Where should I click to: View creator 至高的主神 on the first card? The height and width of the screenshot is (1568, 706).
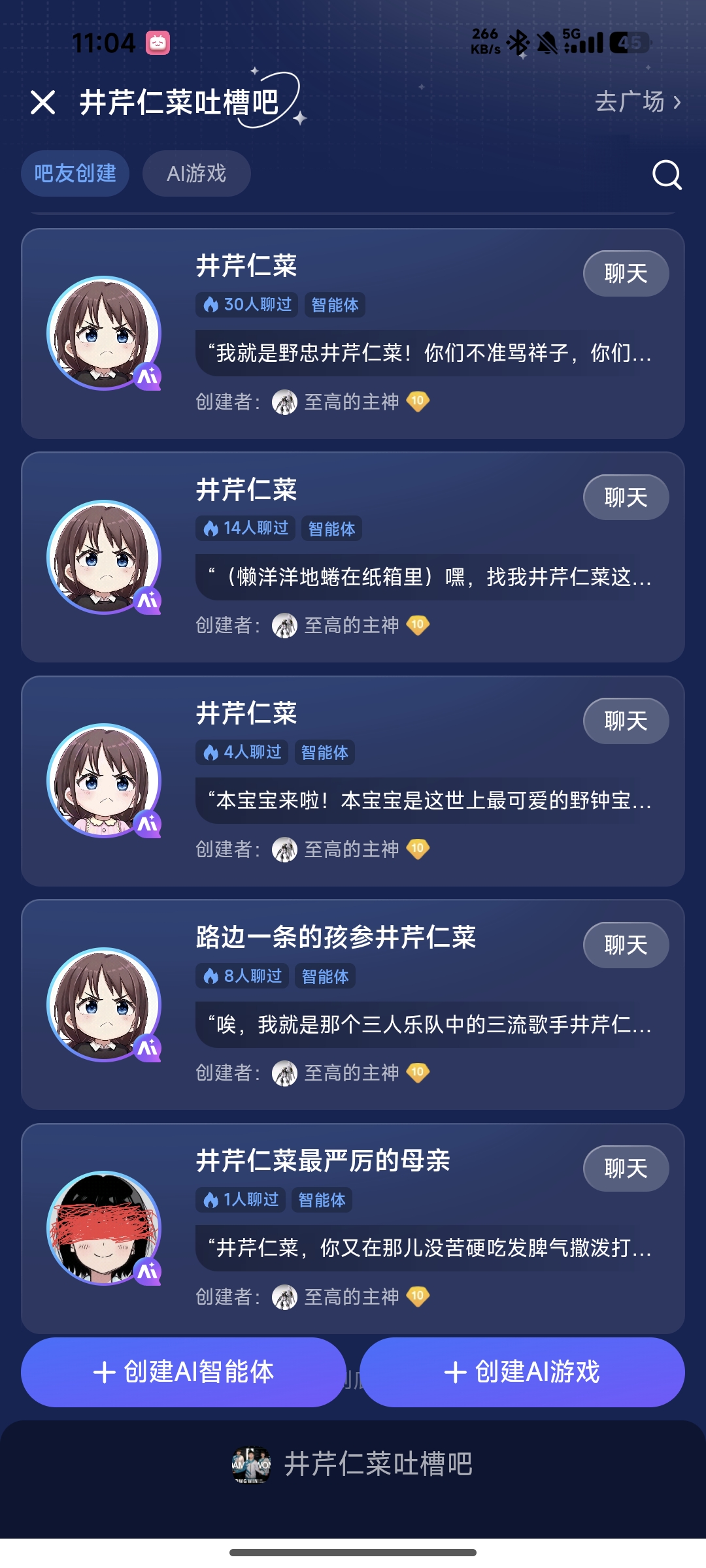point(350,402)
